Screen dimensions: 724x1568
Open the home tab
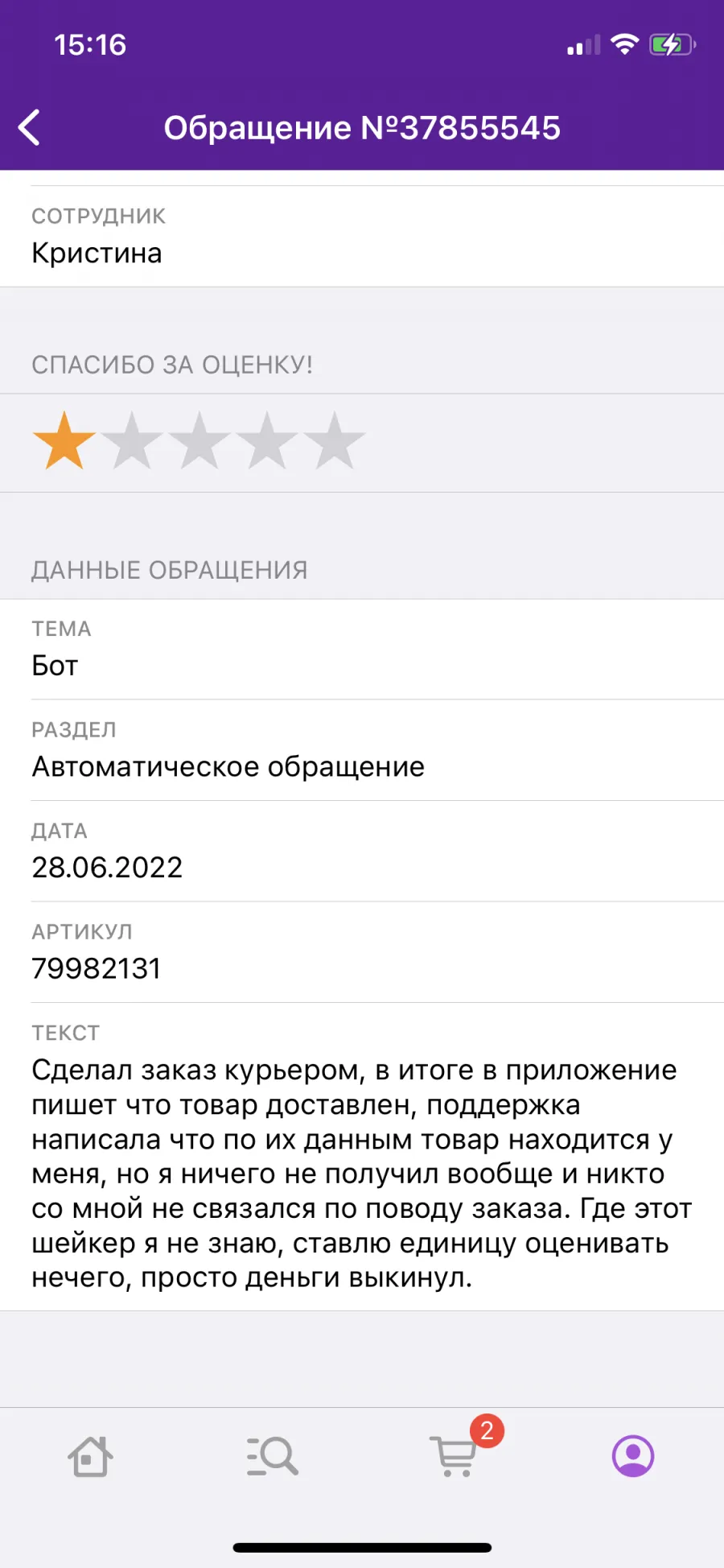tap(90, 1456)
